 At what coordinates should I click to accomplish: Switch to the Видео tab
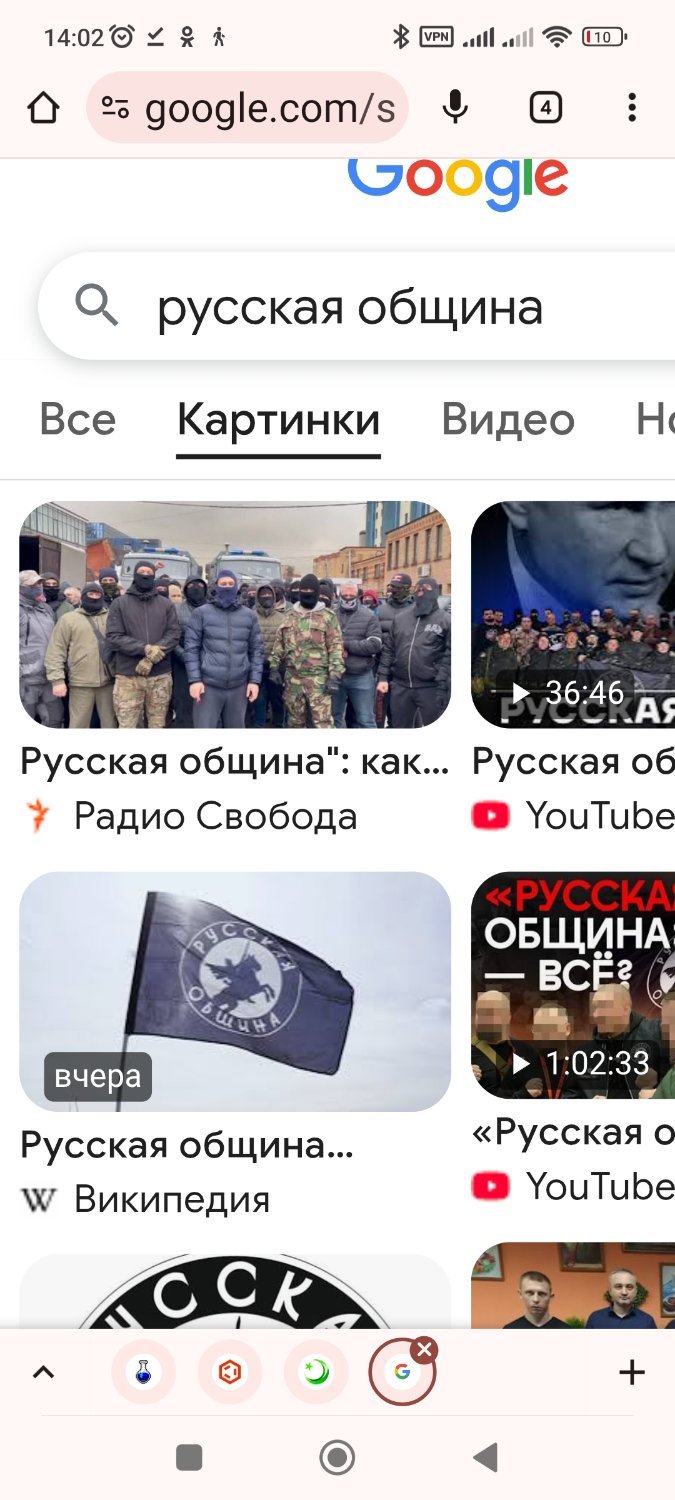point(508,420)
